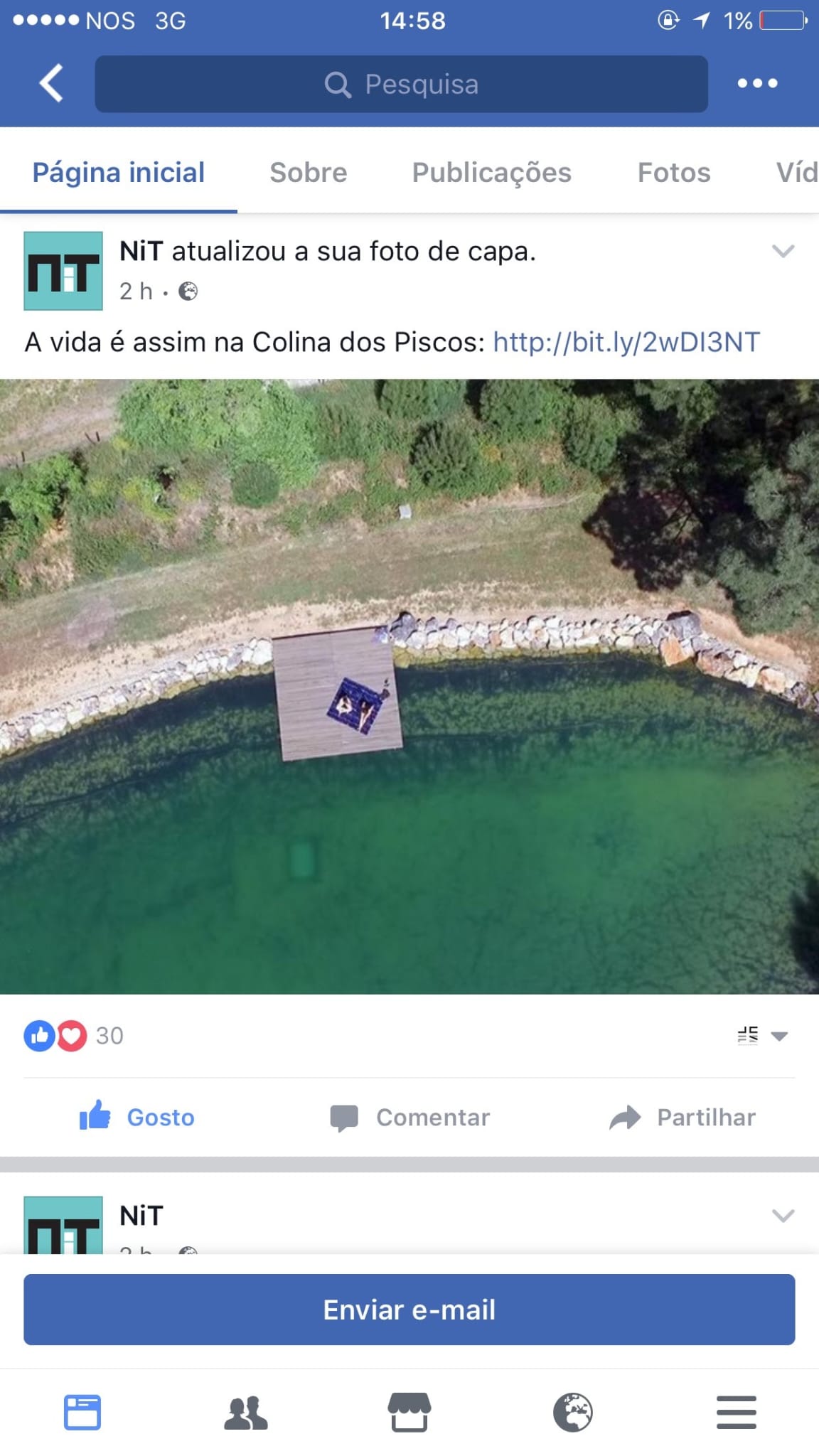
Task: Switch to the Sobre tab
Action: coord(308,173)
